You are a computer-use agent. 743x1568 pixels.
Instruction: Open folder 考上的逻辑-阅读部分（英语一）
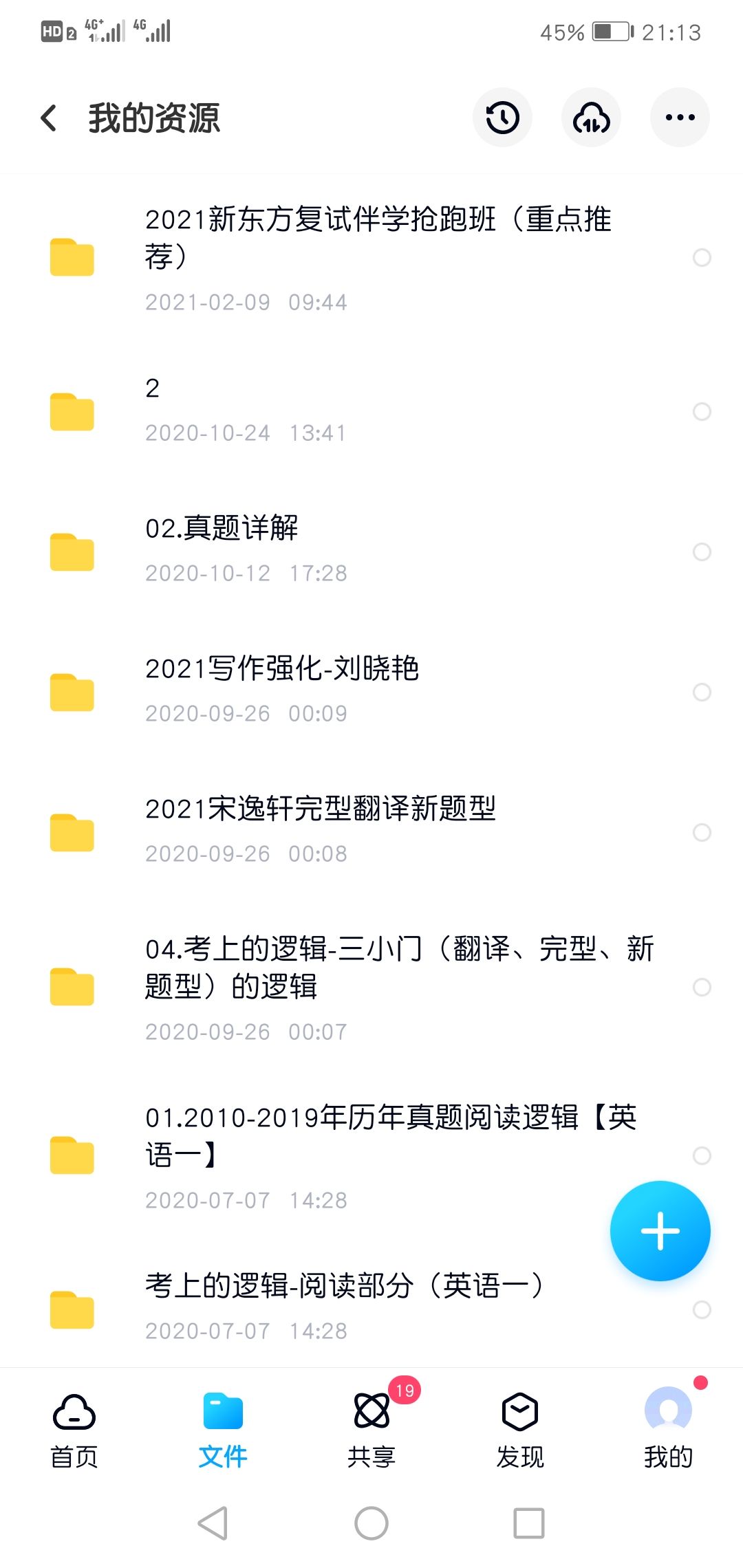[x=371, y=1309]
